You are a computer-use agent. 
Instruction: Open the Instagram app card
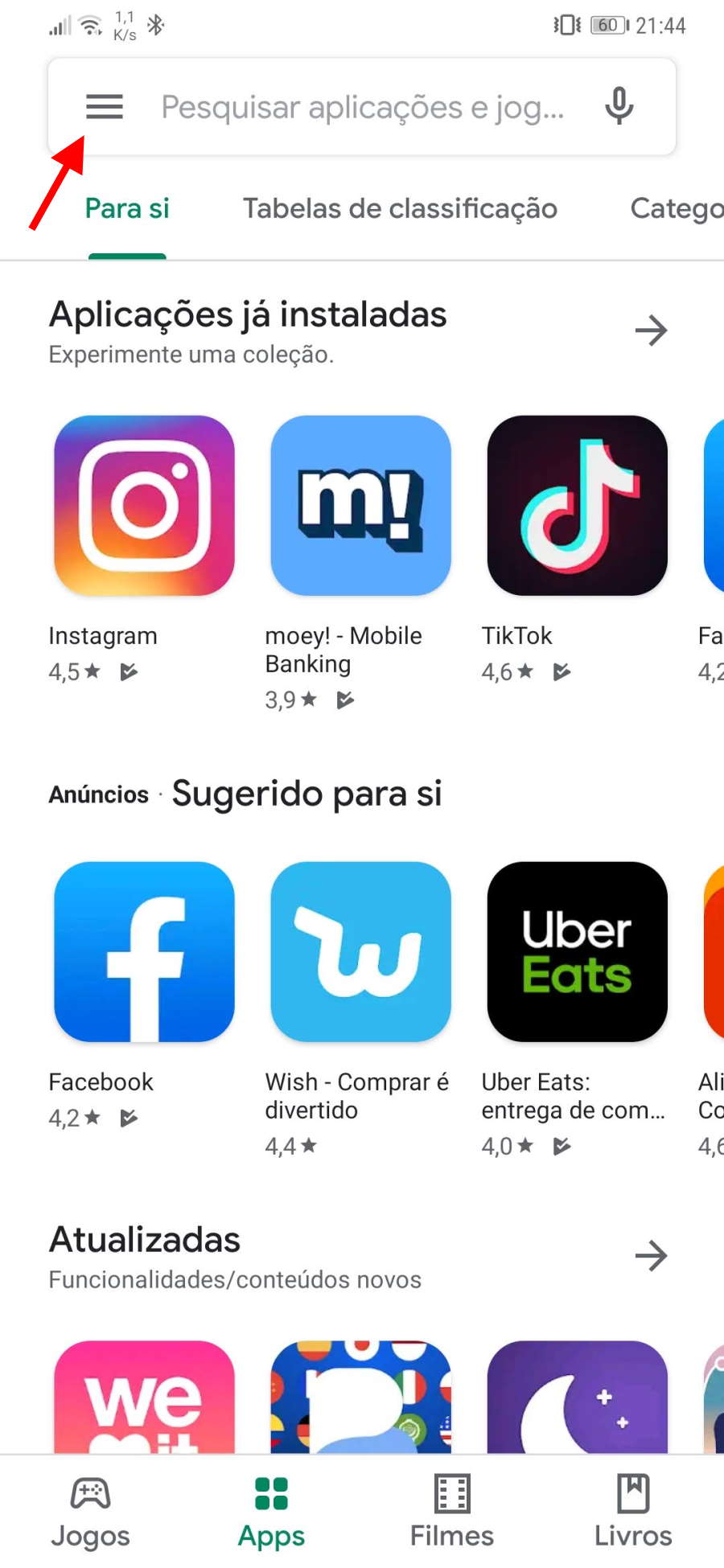pos(144,506)
